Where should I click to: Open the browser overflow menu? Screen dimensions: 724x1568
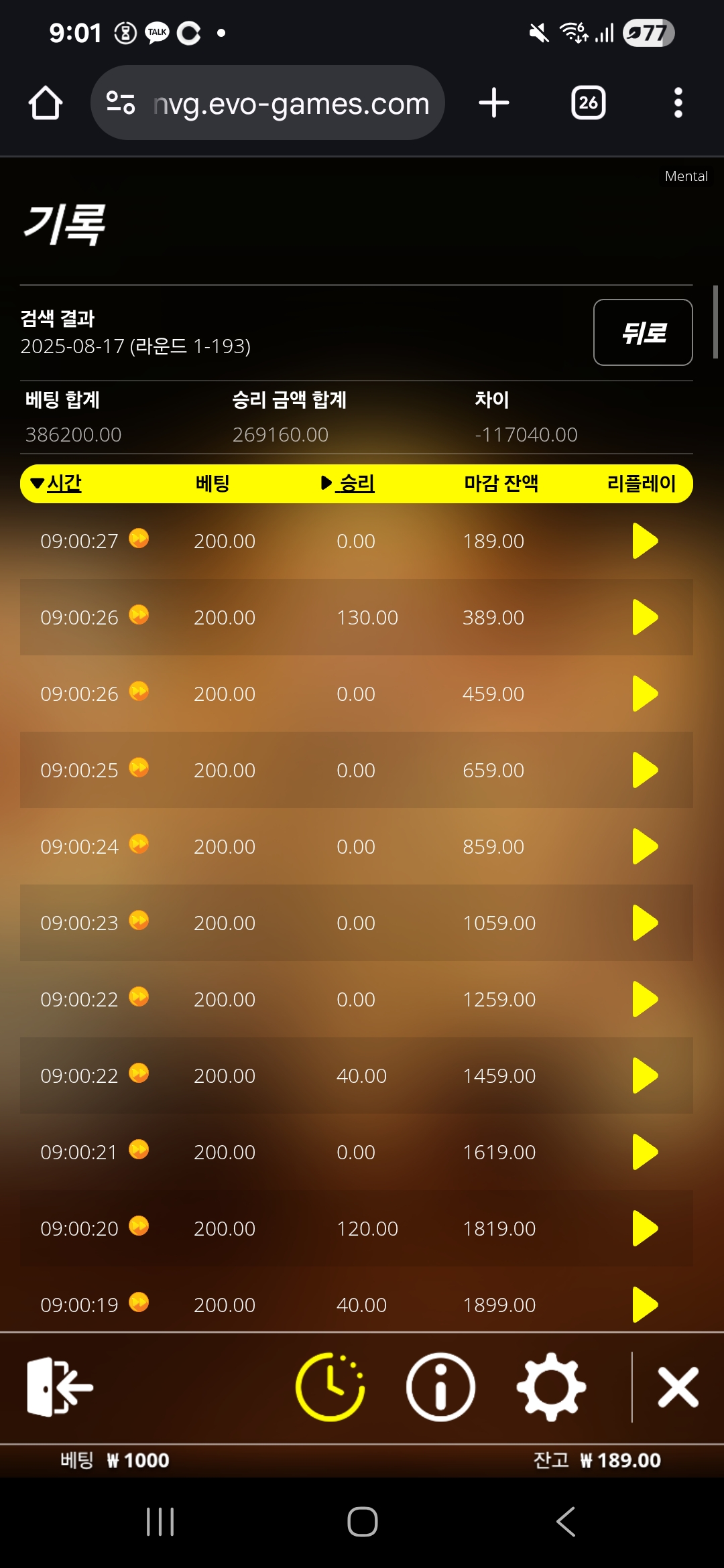click(678, 103)
